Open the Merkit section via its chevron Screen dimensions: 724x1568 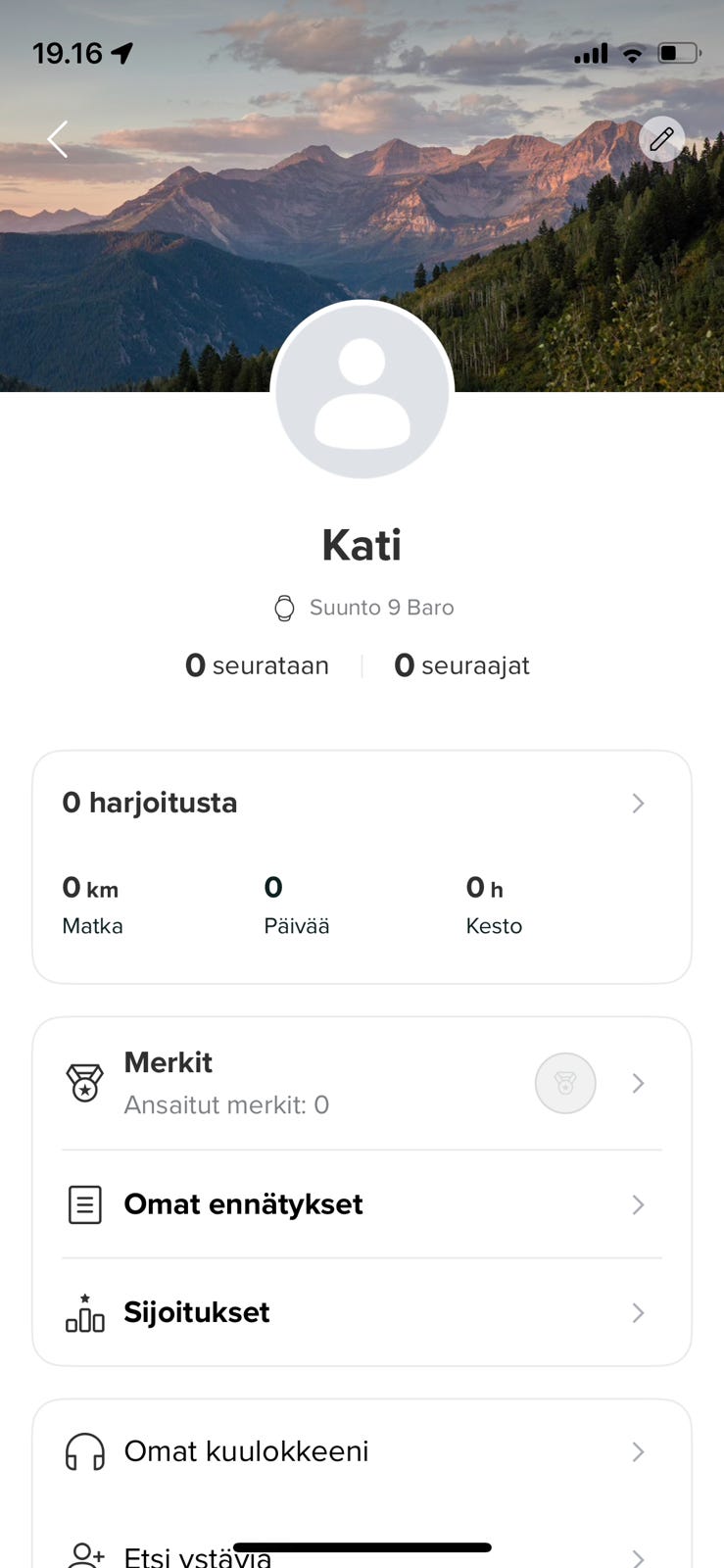638,1083
